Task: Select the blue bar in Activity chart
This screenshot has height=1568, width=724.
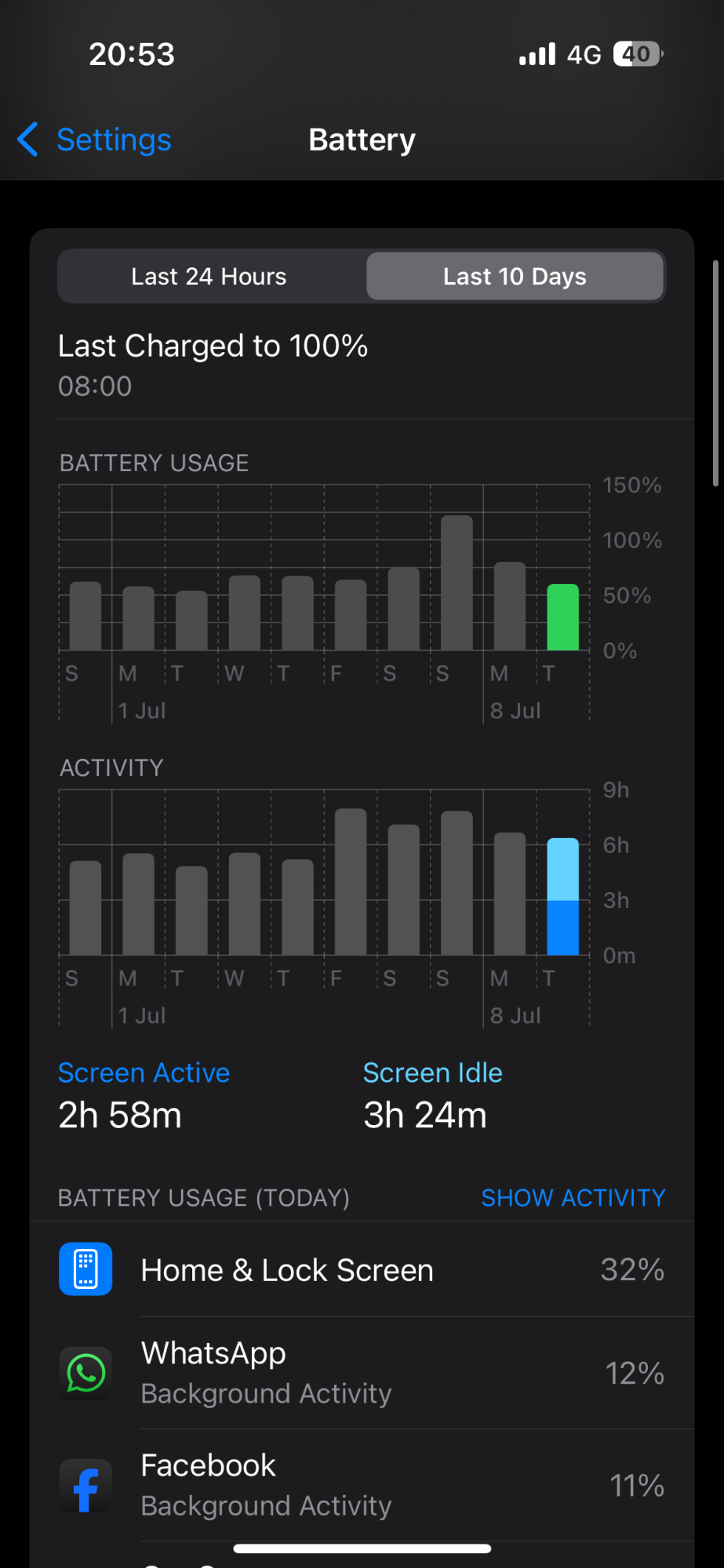Action: coord(562,898)
